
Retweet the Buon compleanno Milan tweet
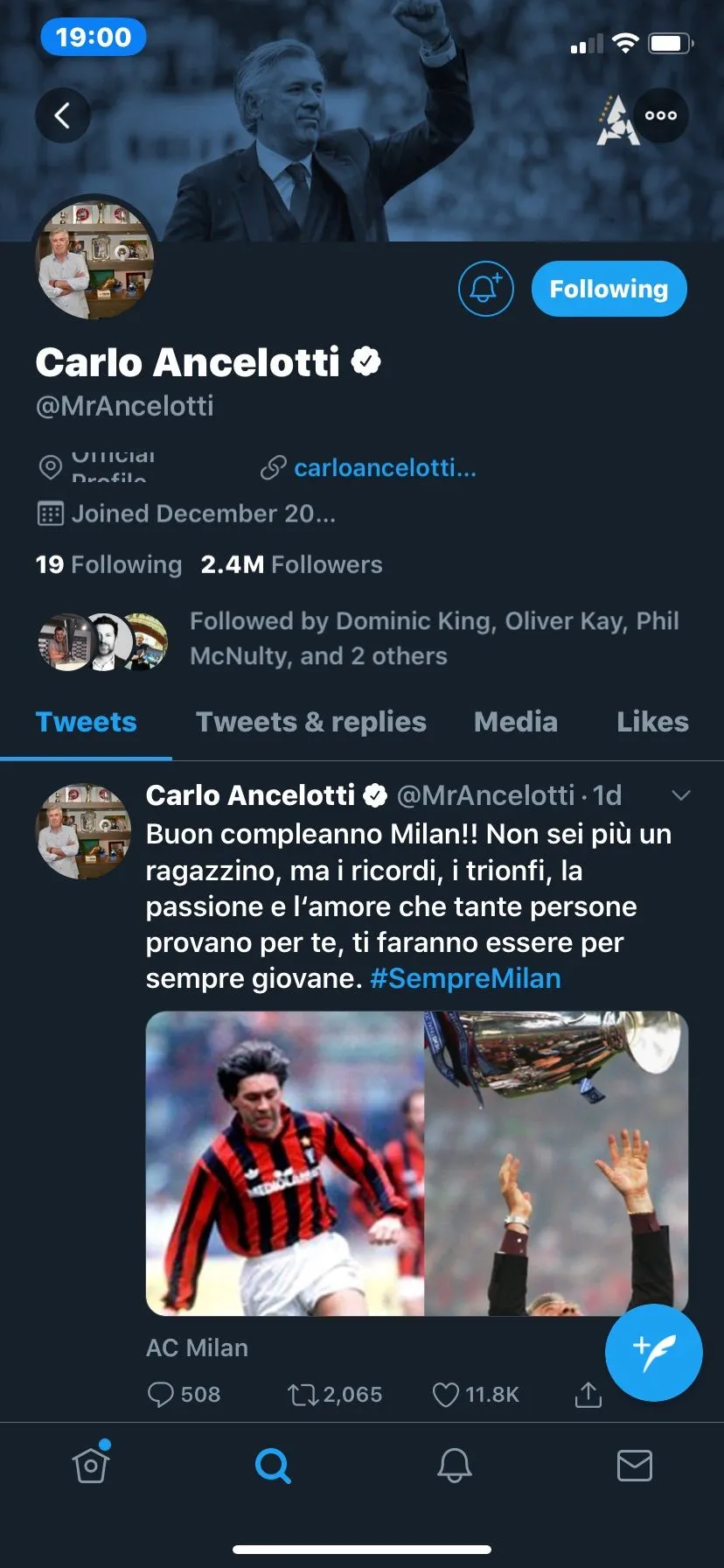point(303,1394)
